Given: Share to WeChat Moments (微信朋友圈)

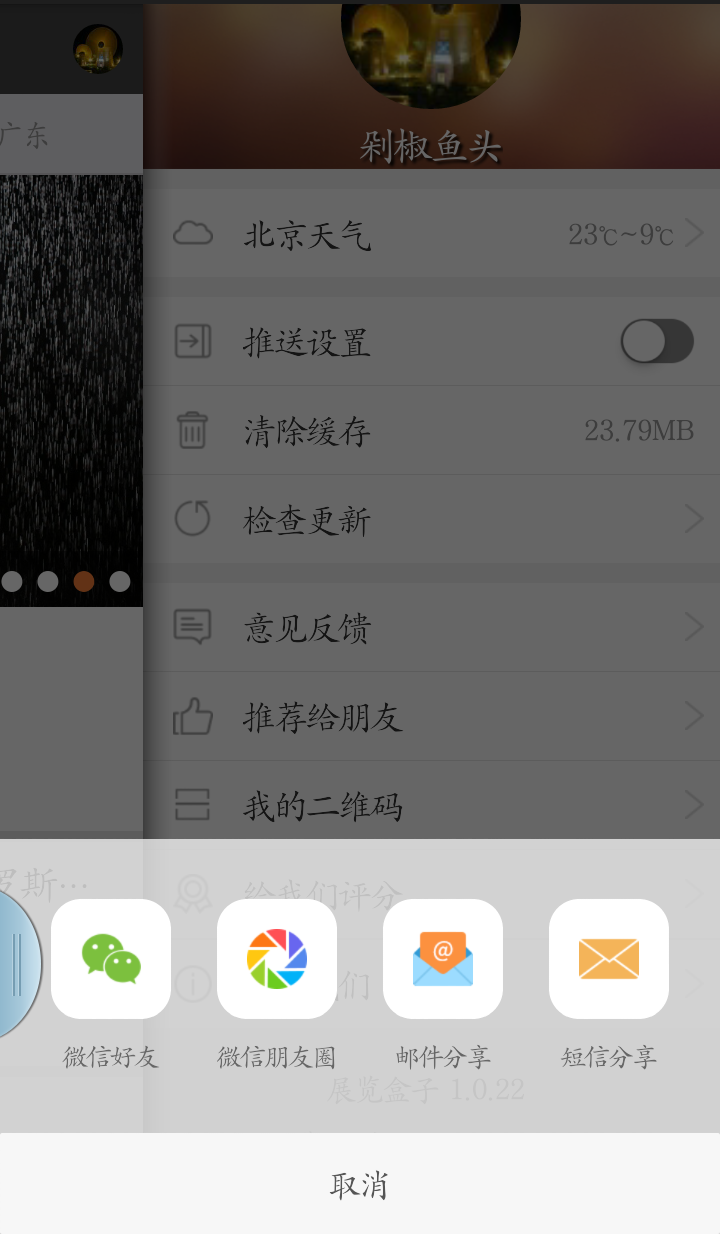Looking at the screenshot, I should click(277, 959).
